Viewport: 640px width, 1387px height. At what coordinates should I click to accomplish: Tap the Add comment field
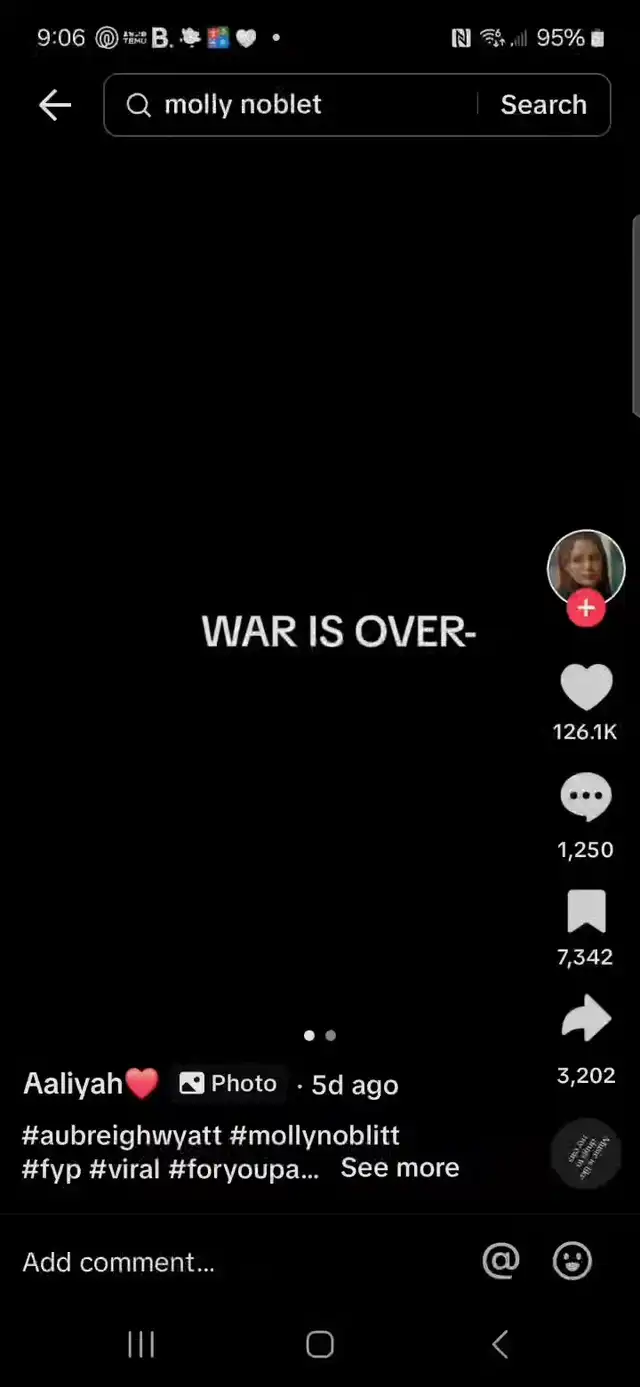(240, 1262)
